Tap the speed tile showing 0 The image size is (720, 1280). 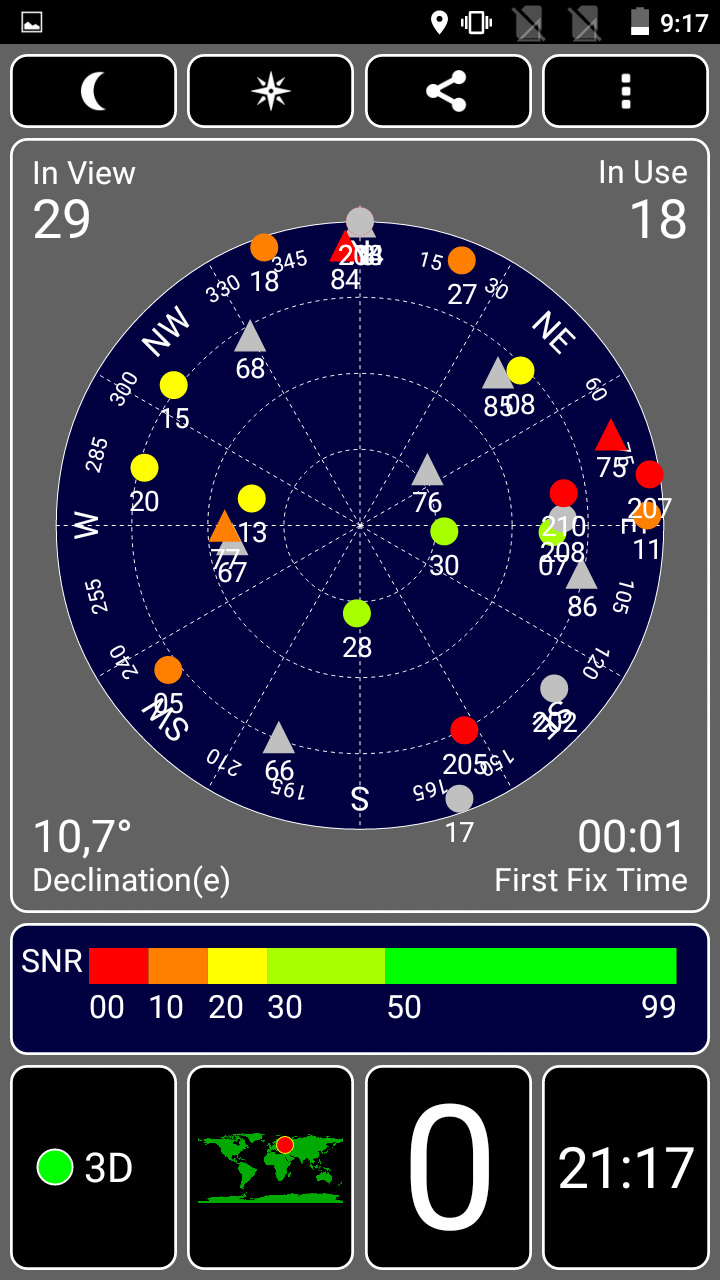tap(448, 1167)
